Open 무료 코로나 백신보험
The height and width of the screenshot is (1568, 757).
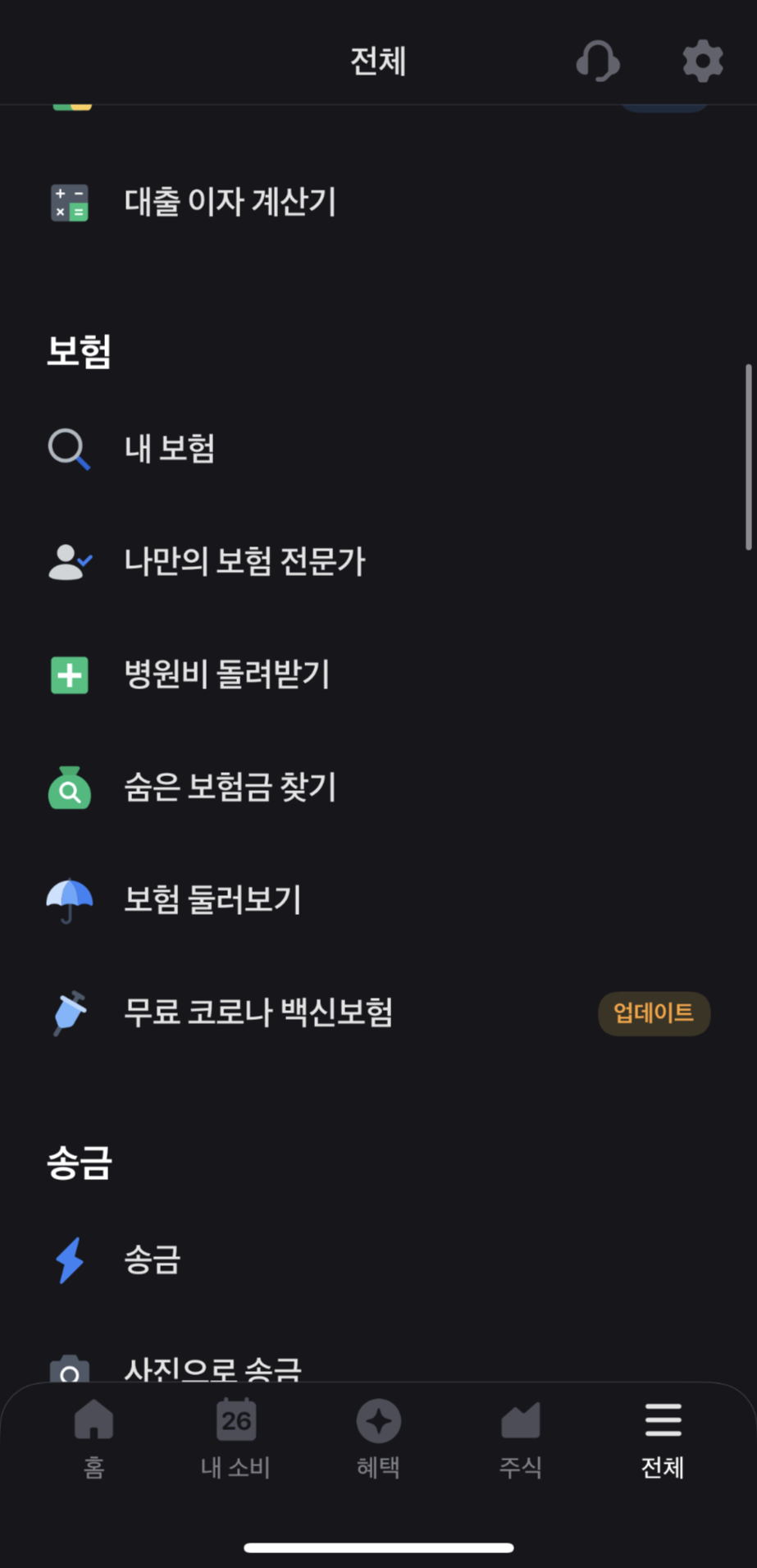coord(258,1013)
